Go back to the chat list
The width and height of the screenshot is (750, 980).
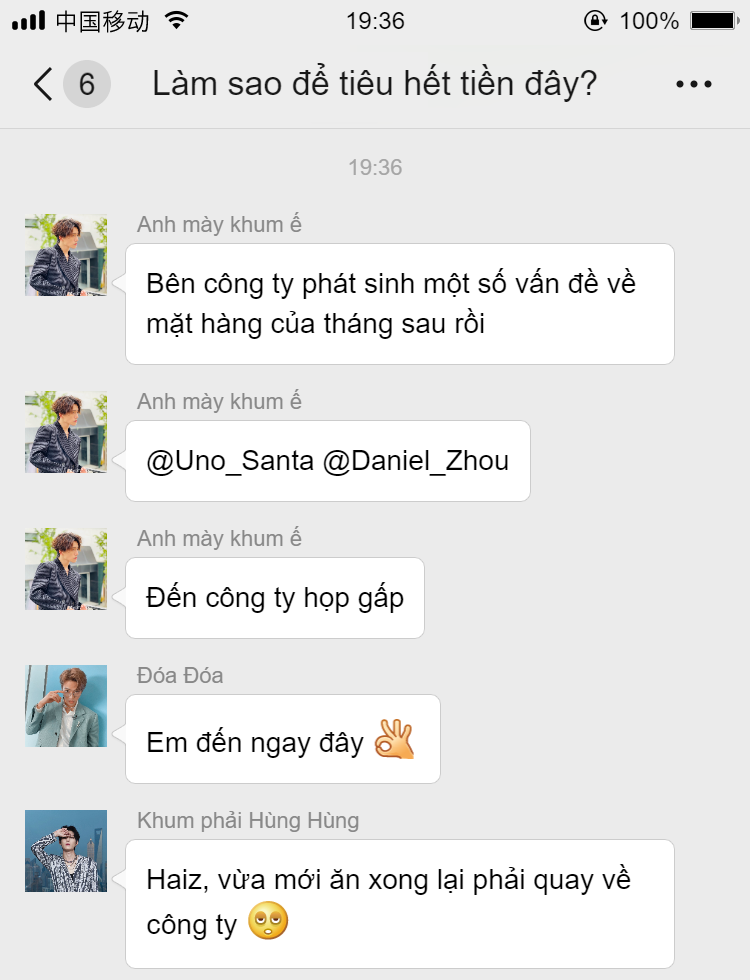[44, 85]
